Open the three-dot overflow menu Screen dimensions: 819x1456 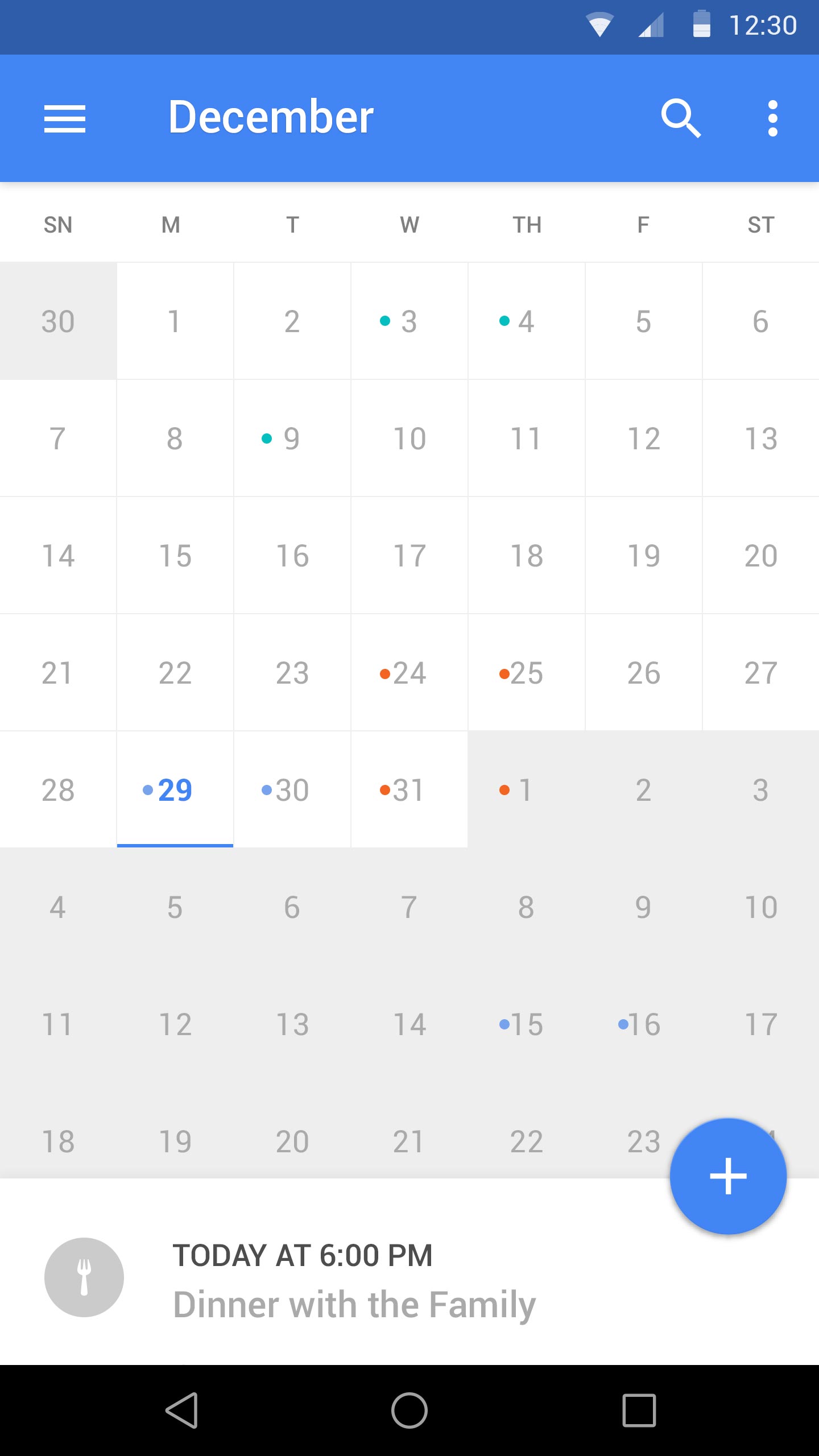pyautogui.click(x=772, y=118)
